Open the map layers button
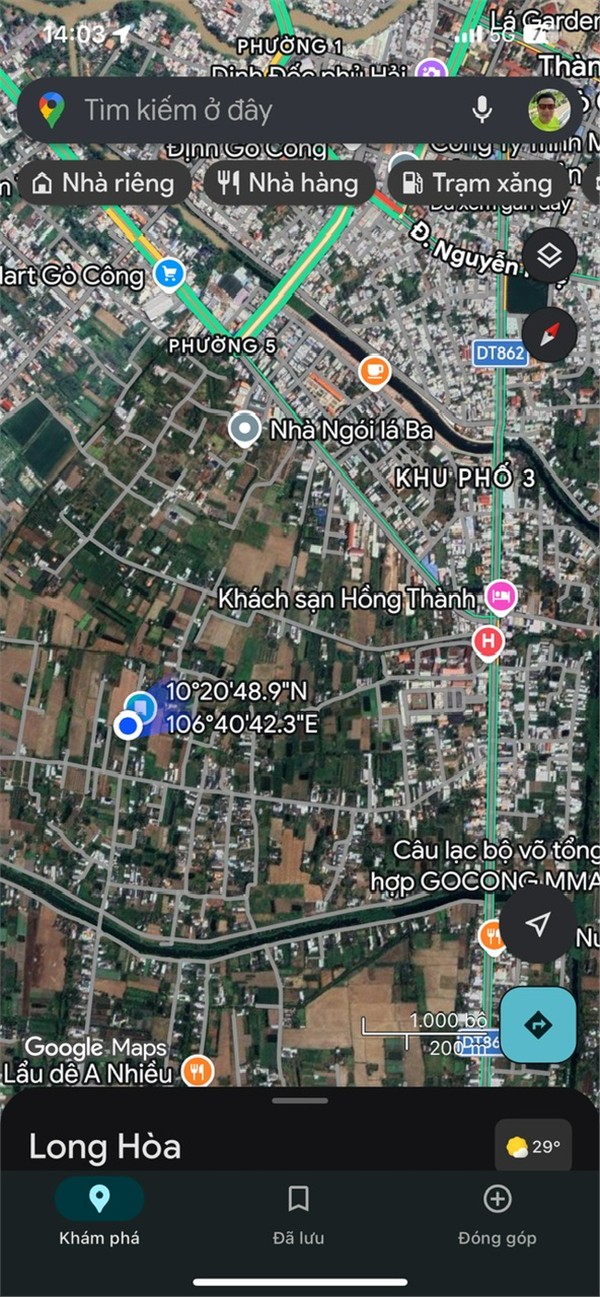 549,256
